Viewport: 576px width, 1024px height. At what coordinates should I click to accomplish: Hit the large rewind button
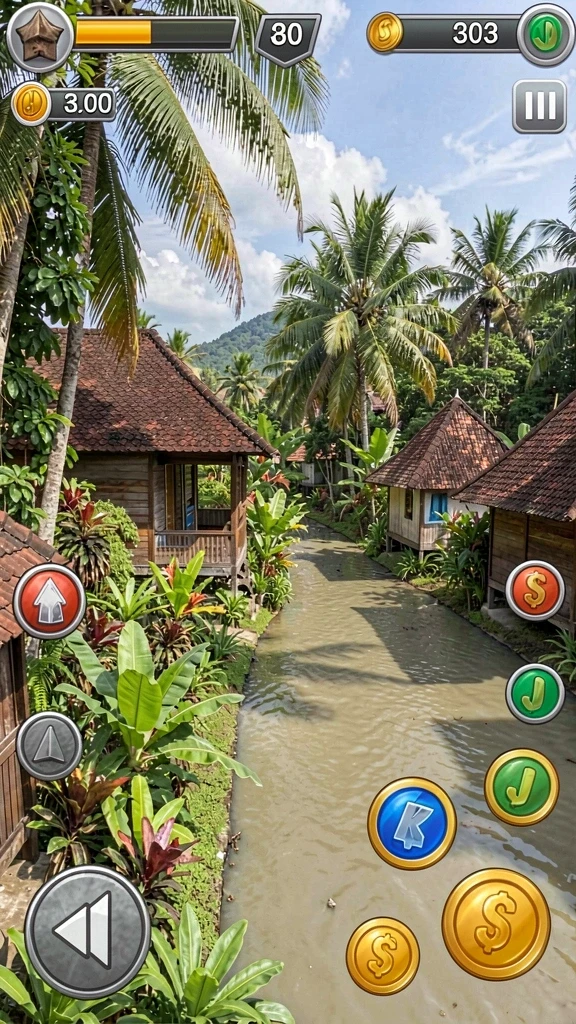click(x=88, y=931)
